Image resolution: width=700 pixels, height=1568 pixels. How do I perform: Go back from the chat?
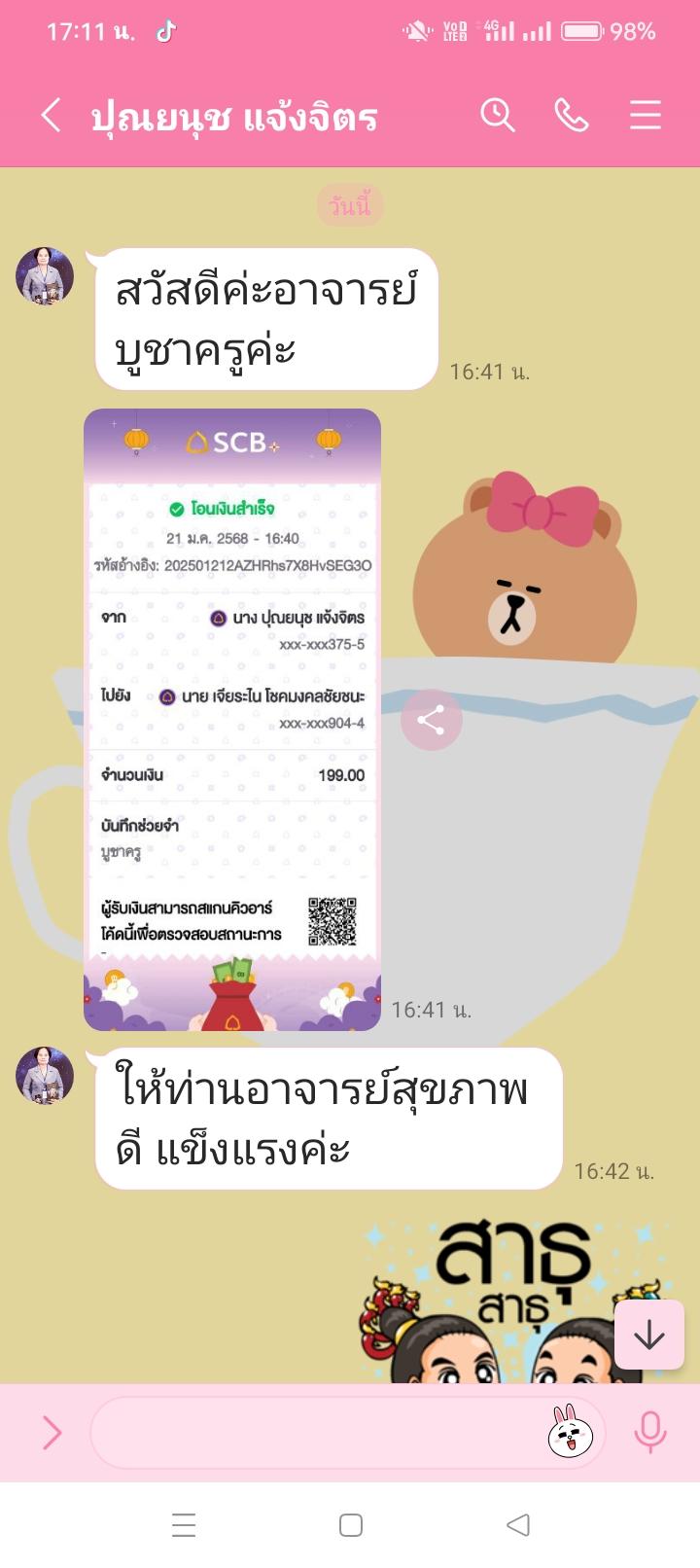(x=52, y=116)
